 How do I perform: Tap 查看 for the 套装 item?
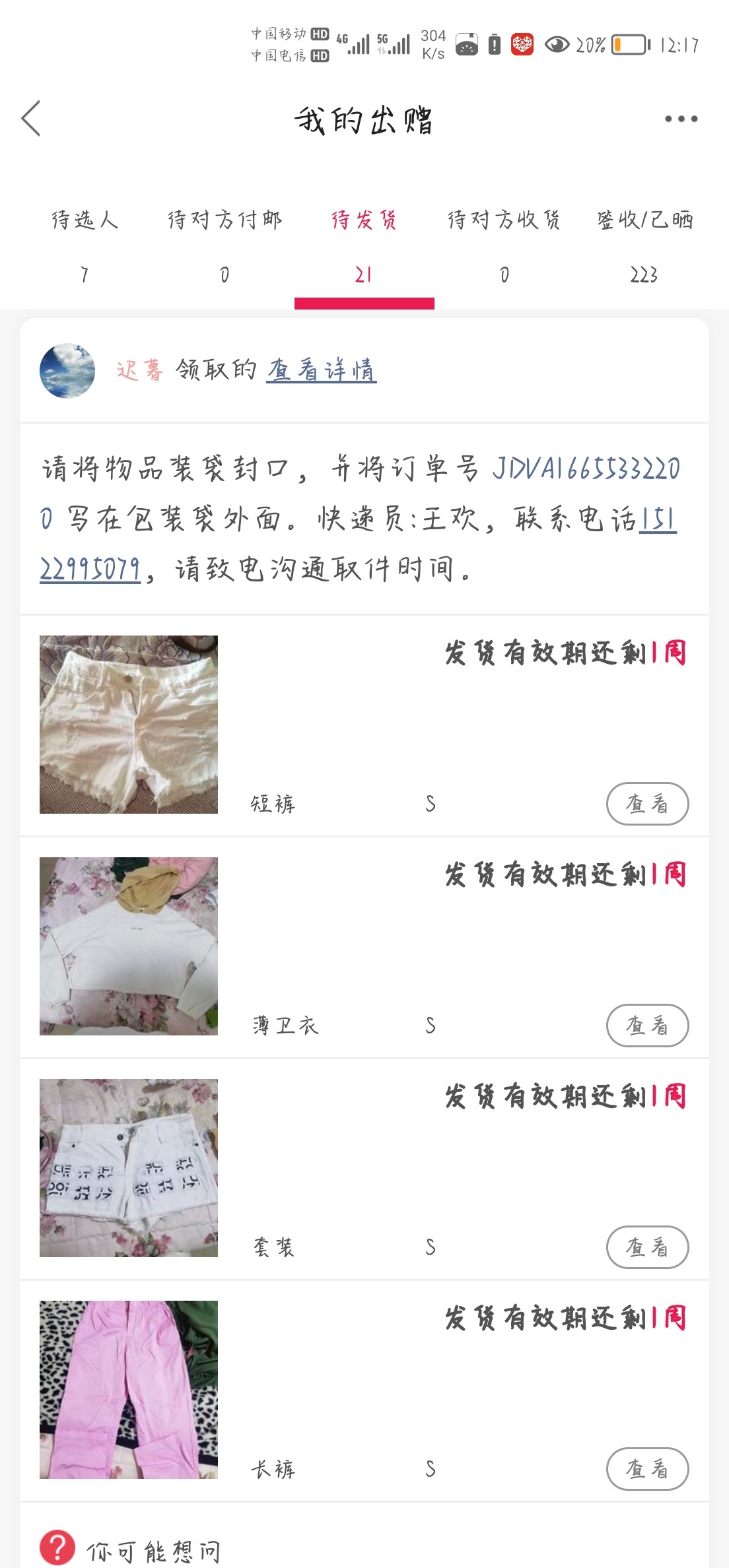(x=647, y=1247)
